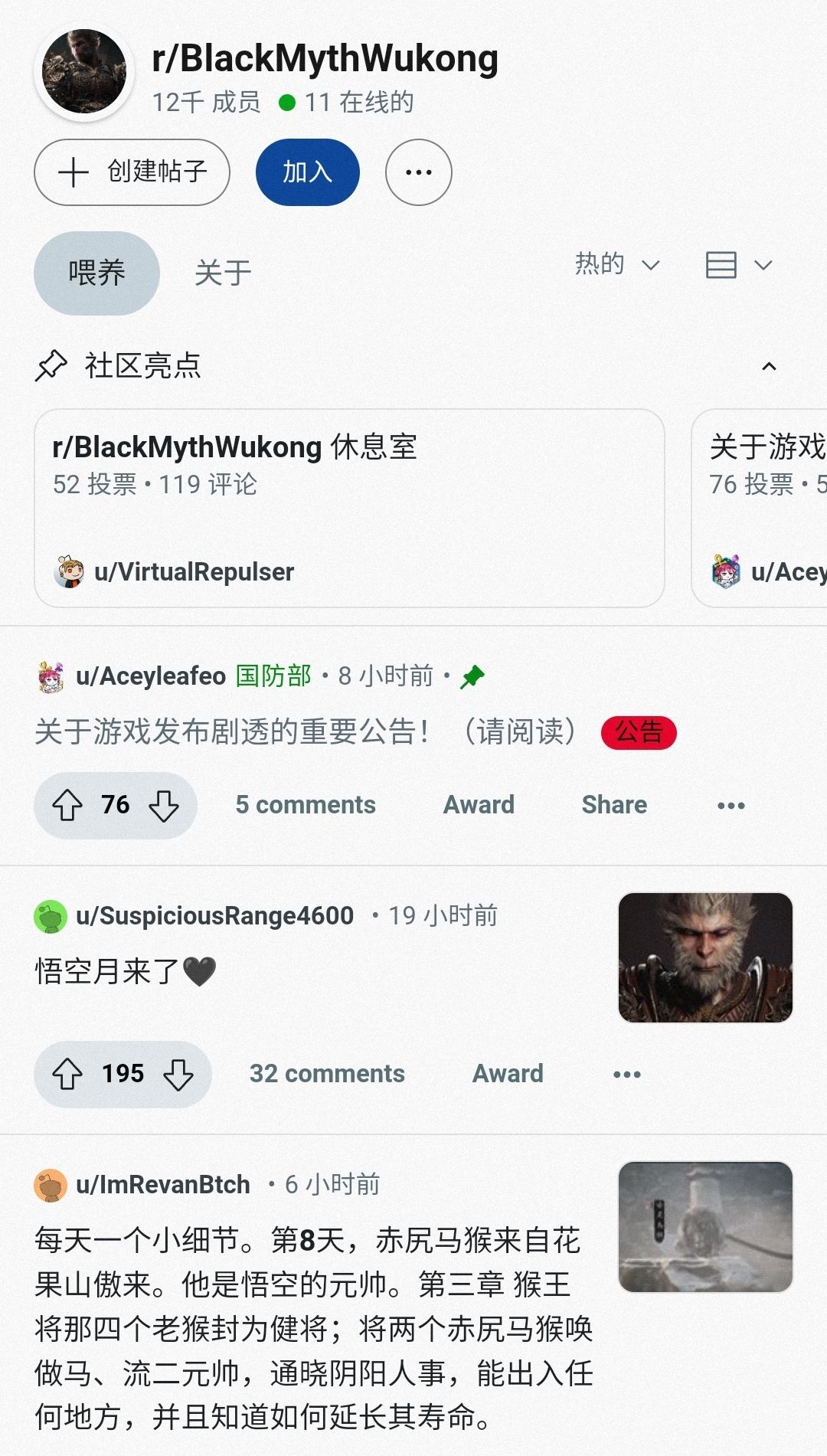Change the post layout view dropdown
Screen dimensions: 827x1456
point(738,265)
